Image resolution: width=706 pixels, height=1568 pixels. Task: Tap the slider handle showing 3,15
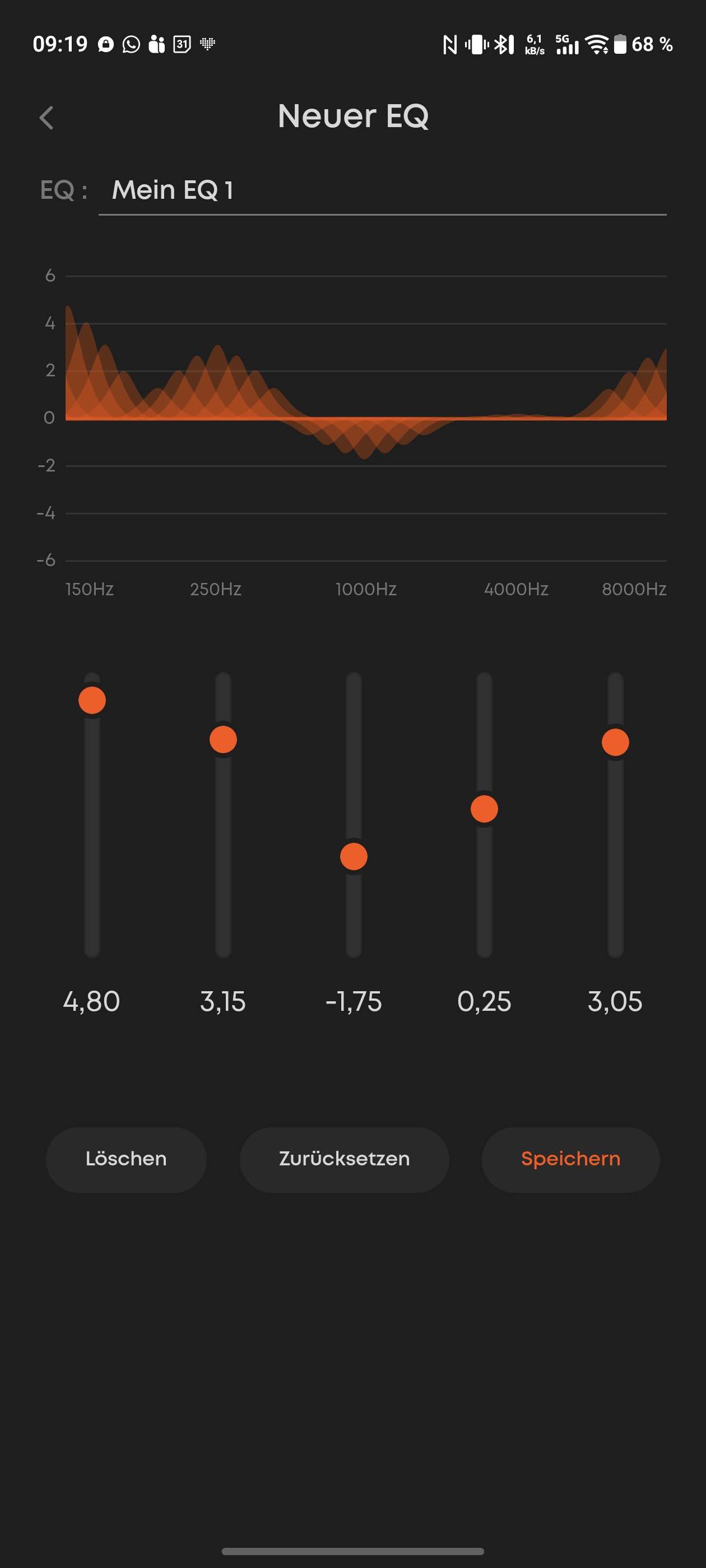(223, 740)
